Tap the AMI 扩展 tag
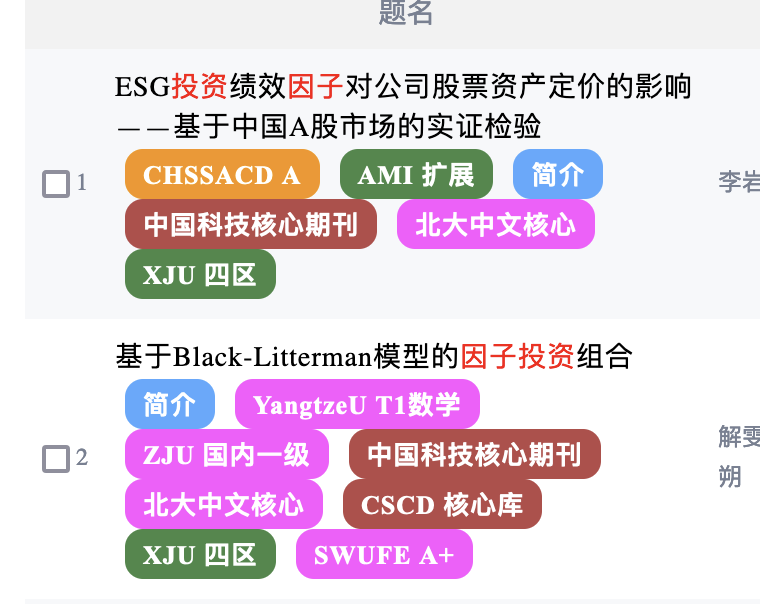Viewport: 760px width, 604px height. [x=416, y=174]
